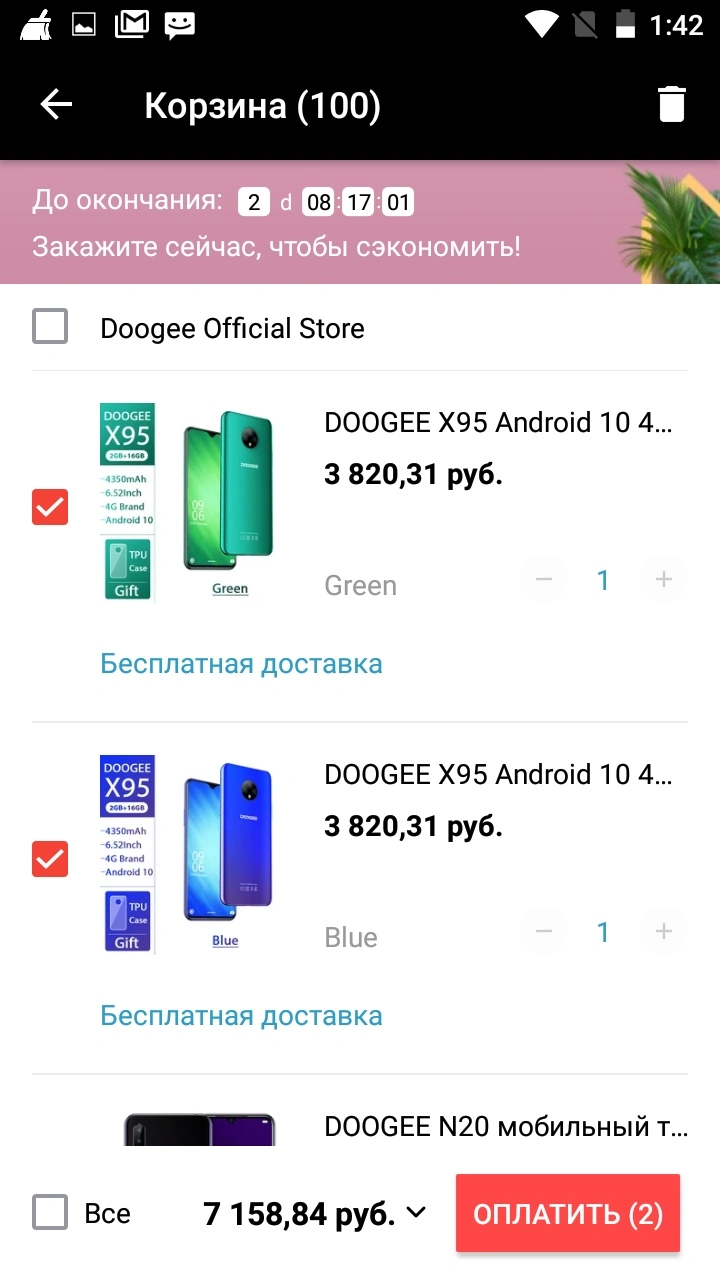Expand the 7 158,84 руб. total details
The height and width of the screenshot is (1280, 720).
[x=315, y=1214]
